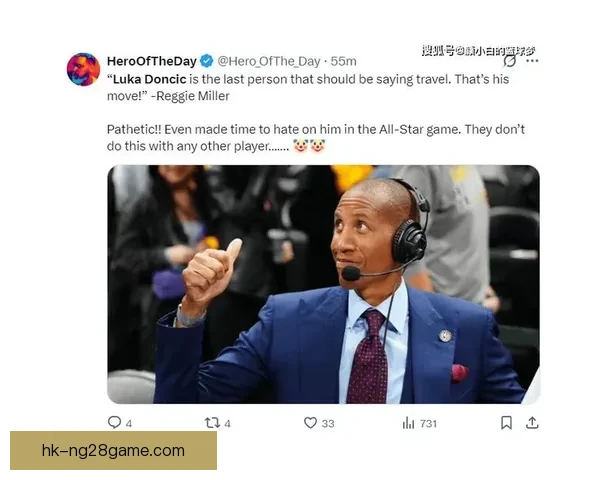View the post's 731 views analytics
Image resolution: width=600 pixels, height=480 pixels.
(408, 423)
